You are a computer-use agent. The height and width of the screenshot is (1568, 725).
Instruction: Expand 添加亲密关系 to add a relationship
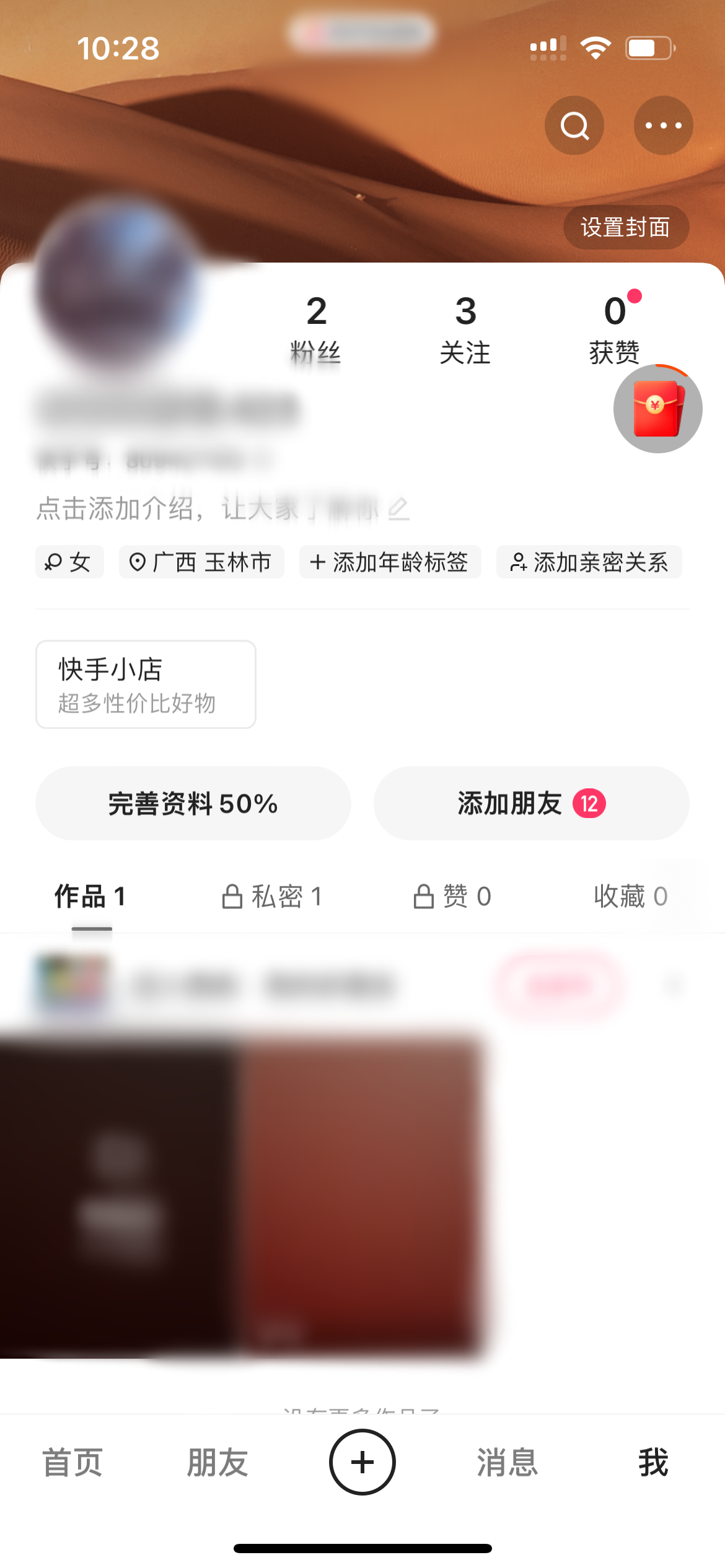587,562
